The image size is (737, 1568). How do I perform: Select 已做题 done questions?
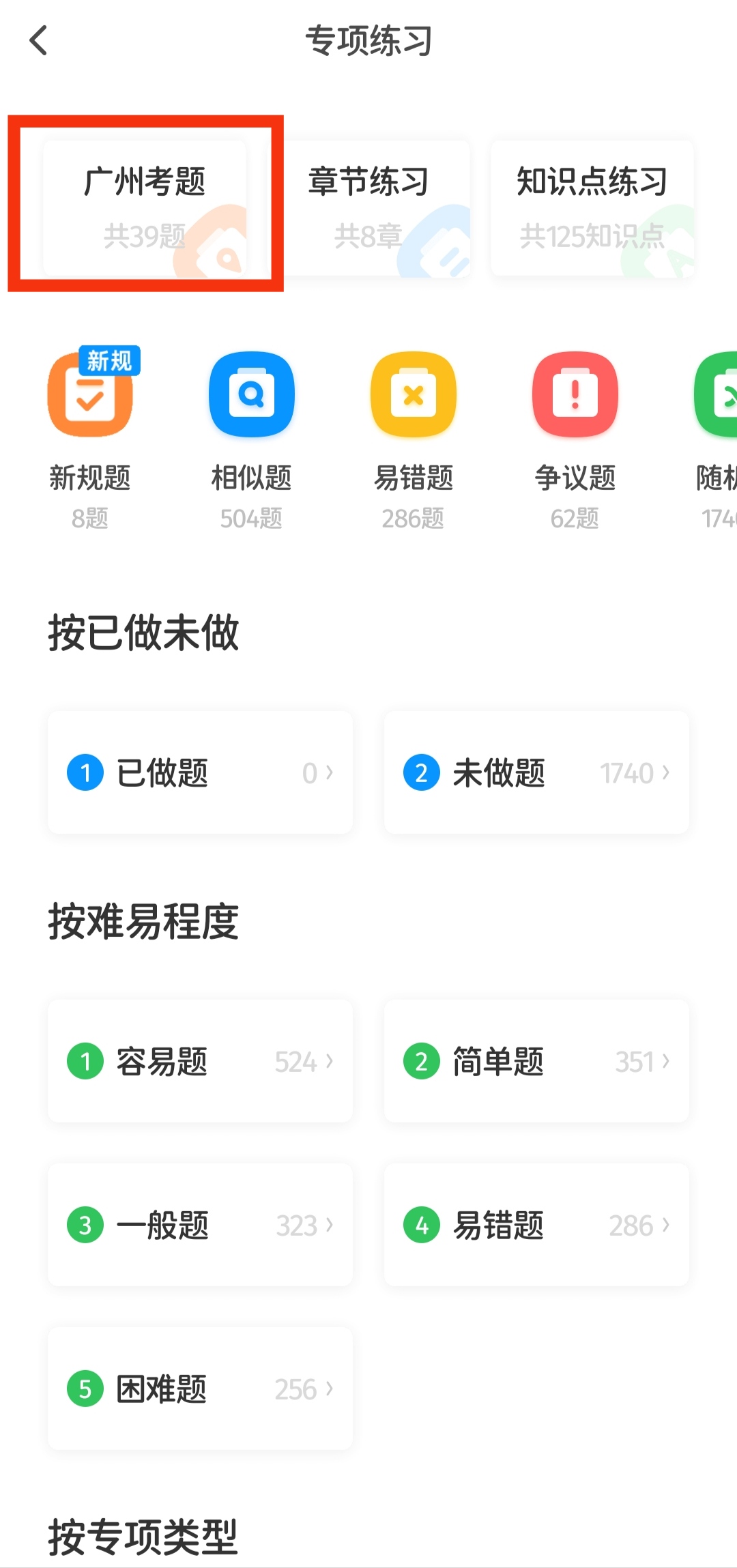coord(200,772)
